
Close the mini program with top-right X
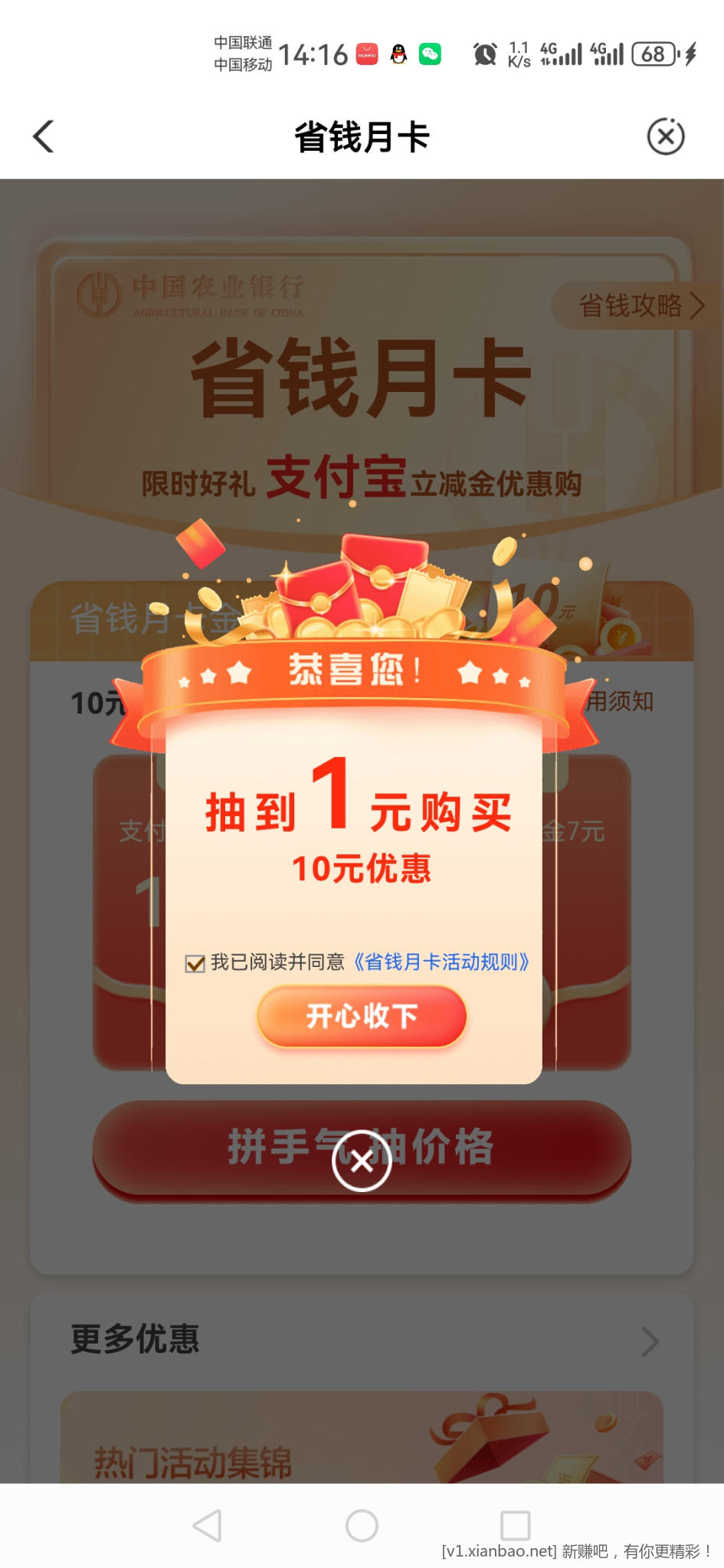(665, 137)
